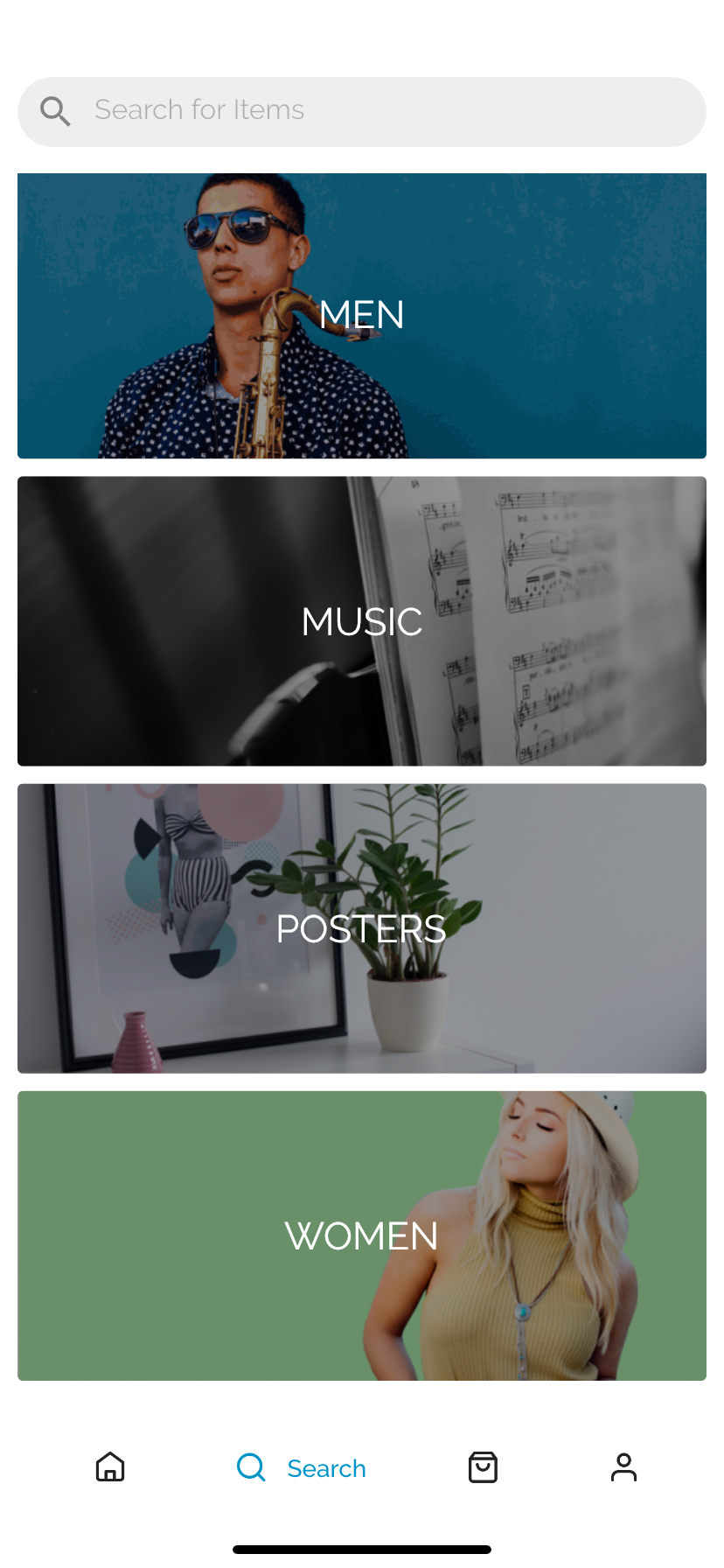Go to the home tab
The height and width of the screenshot is (1568, 724).
pyautogui.click(x=110, y=1467)
